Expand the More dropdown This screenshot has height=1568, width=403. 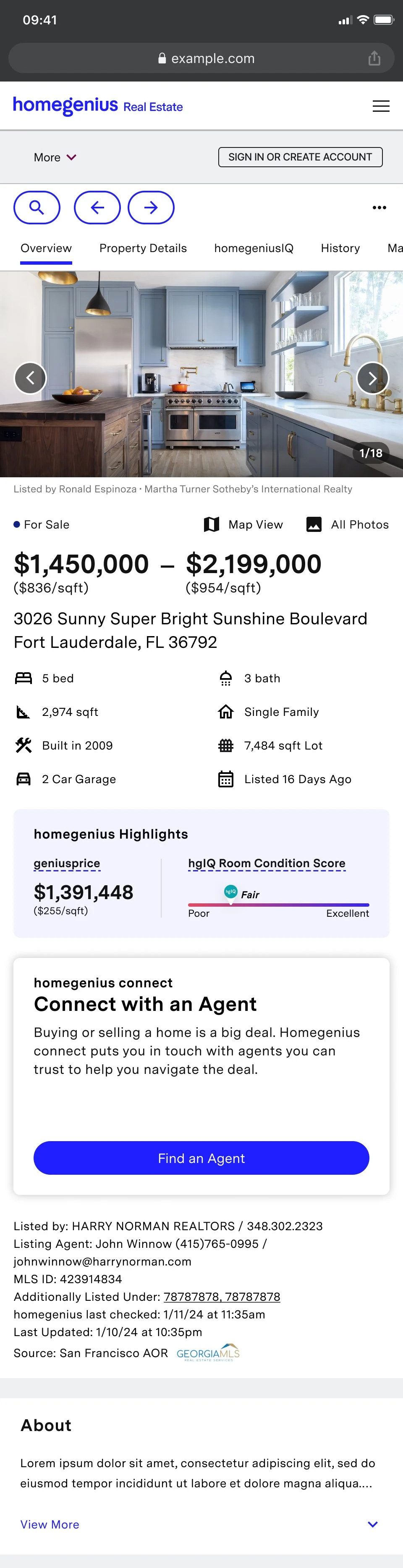pyautogui.click(x=55, y=157)
